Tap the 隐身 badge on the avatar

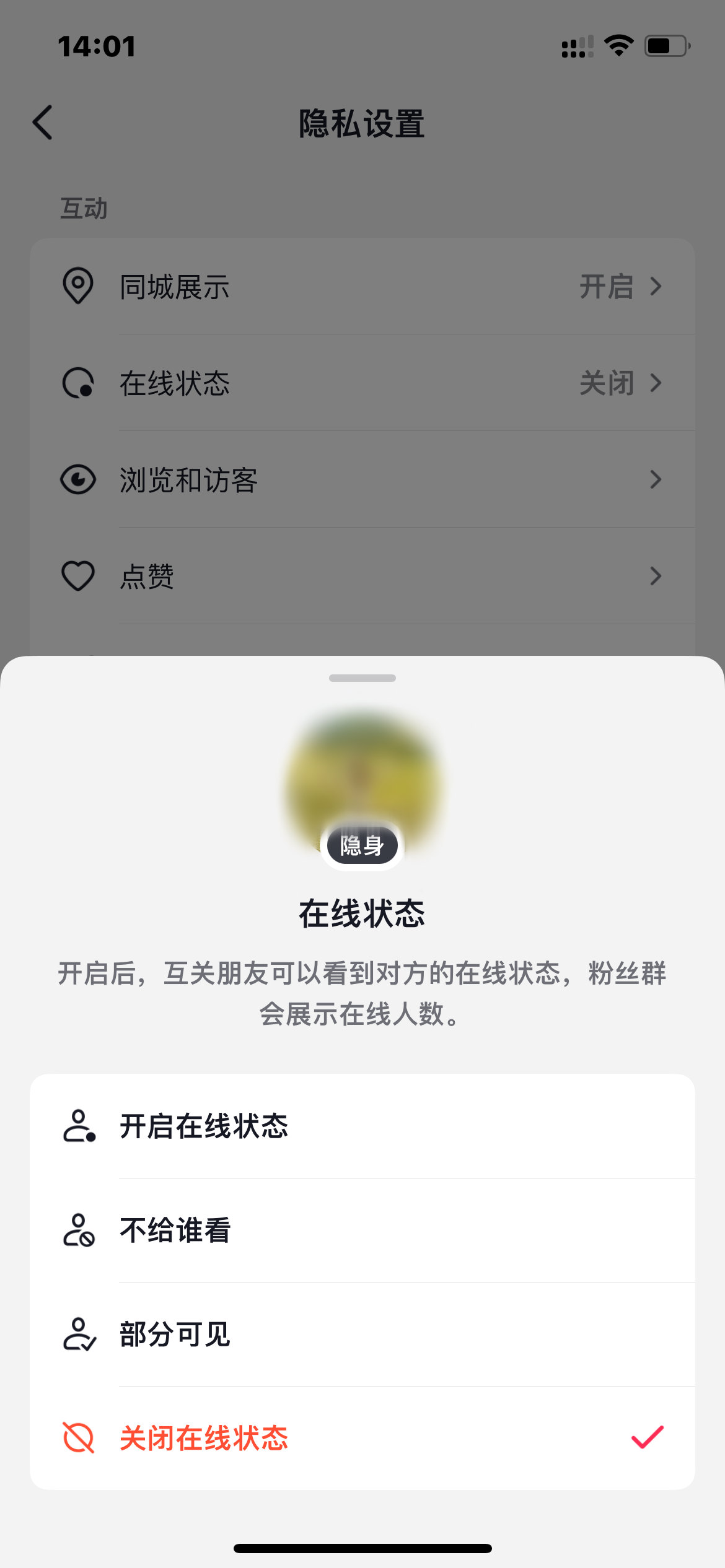[x=362, y=845]
